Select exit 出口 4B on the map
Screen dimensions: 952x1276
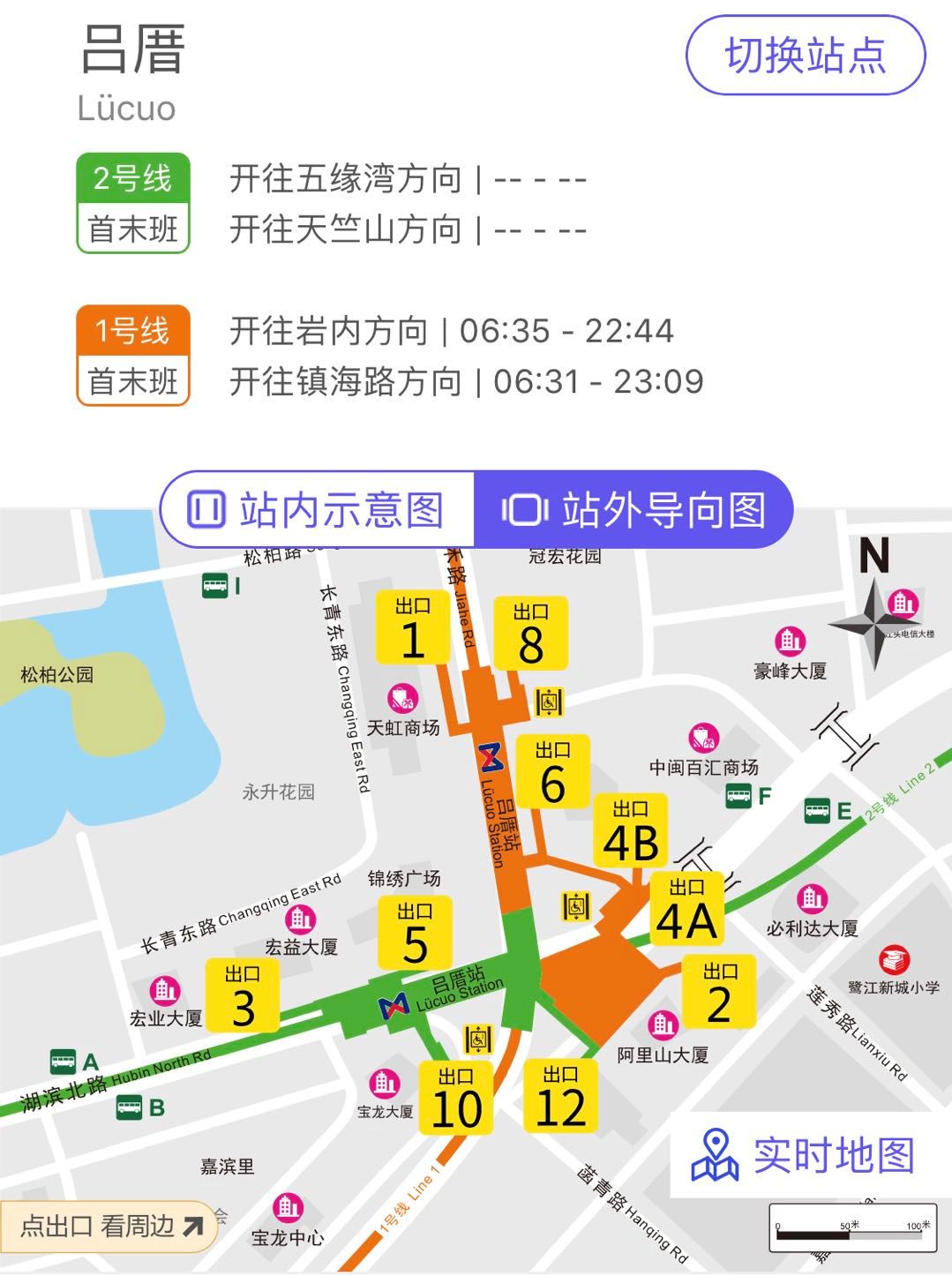click(631, 830)
